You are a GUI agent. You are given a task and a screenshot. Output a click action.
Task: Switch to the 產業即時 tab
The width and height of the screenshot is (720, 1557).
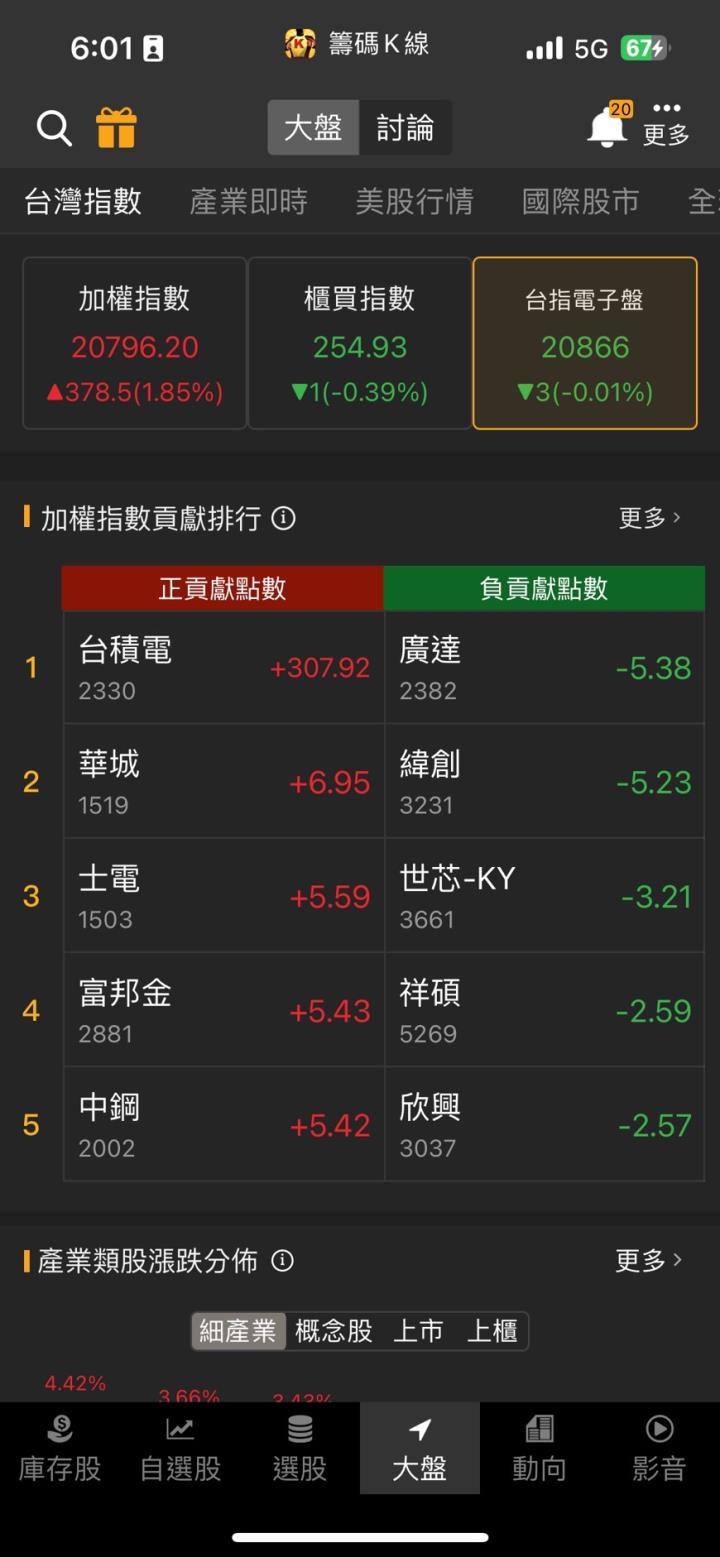248,202
